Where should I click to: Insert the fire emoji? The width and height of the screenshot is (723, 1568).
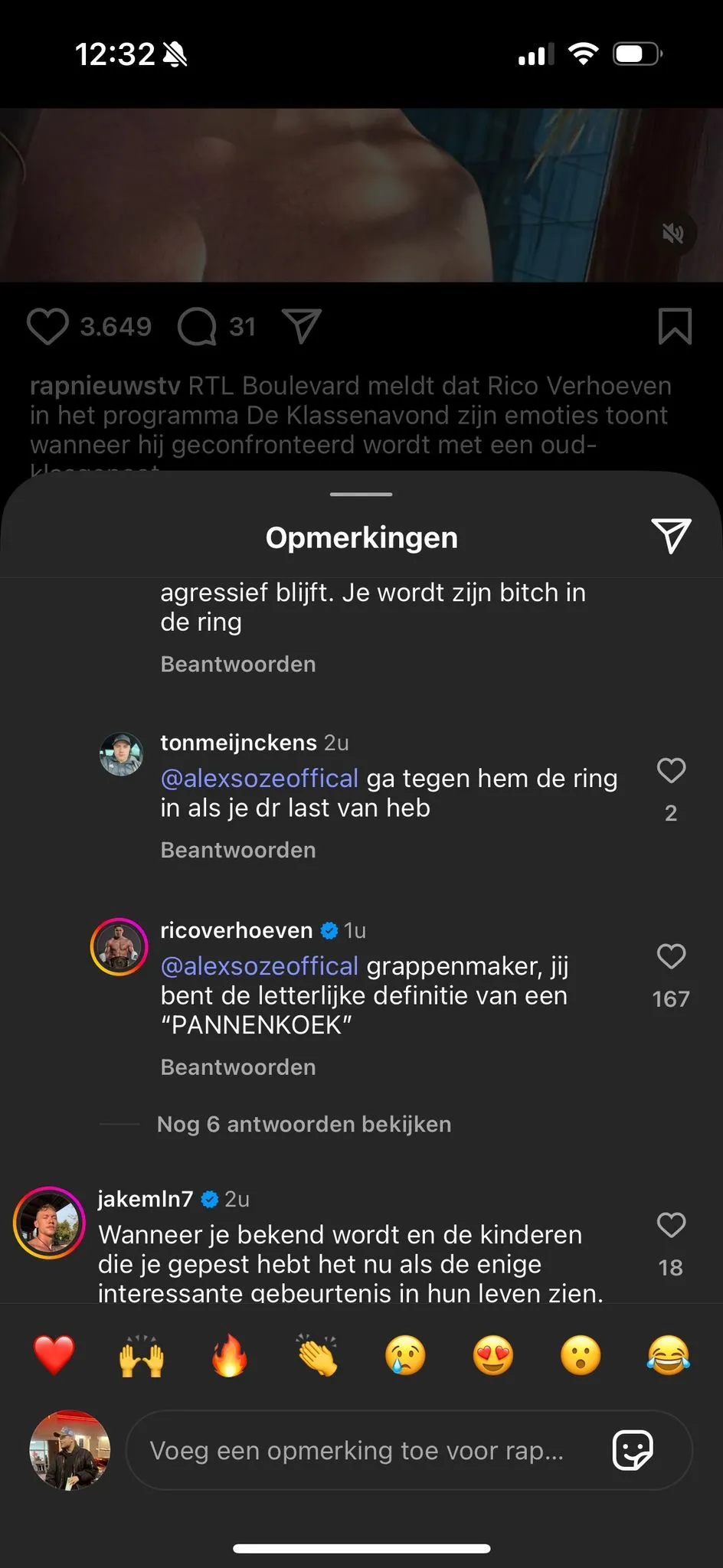(230, 1355)
